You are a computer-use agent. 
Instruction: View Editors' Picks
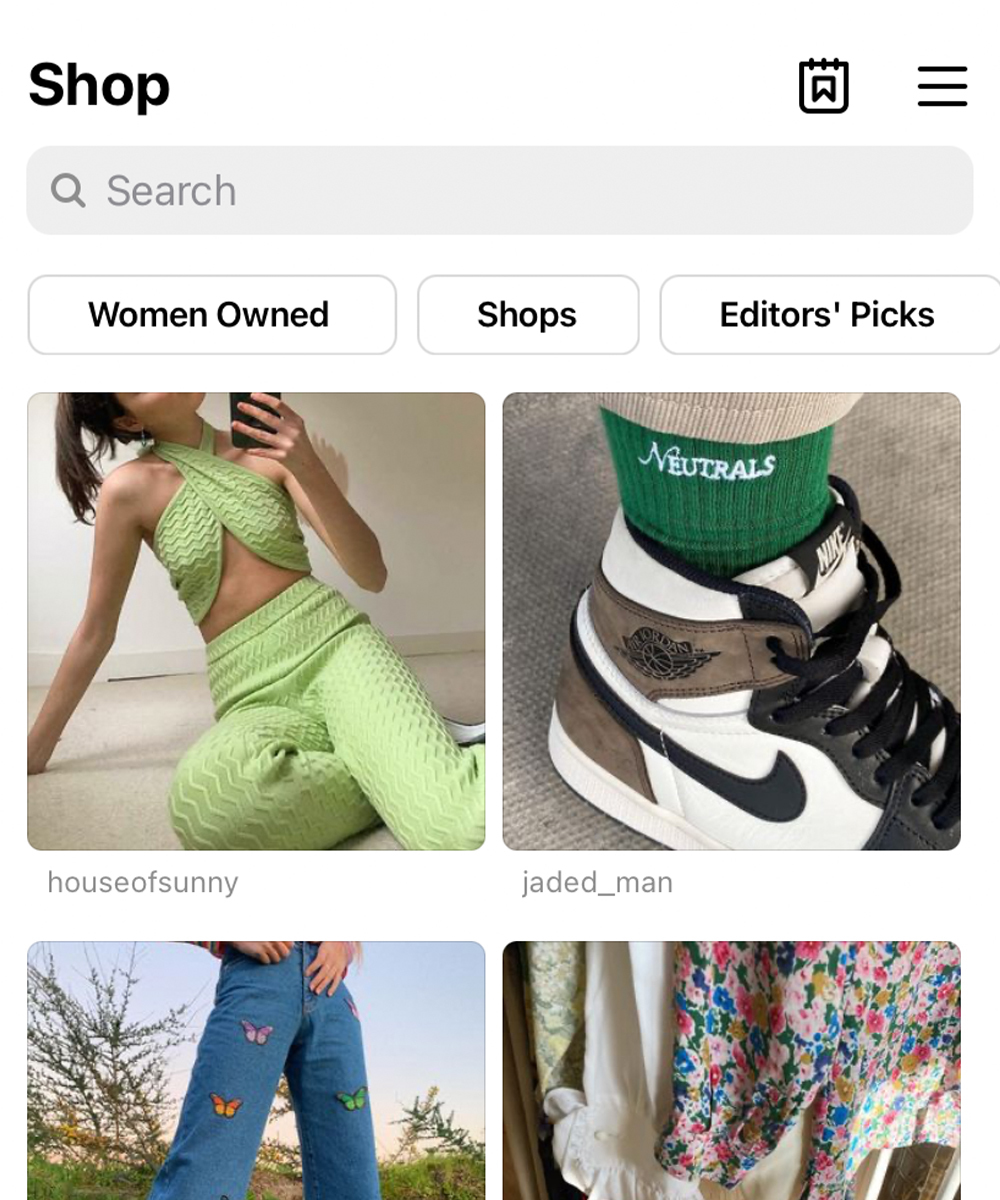coord(826,315)
